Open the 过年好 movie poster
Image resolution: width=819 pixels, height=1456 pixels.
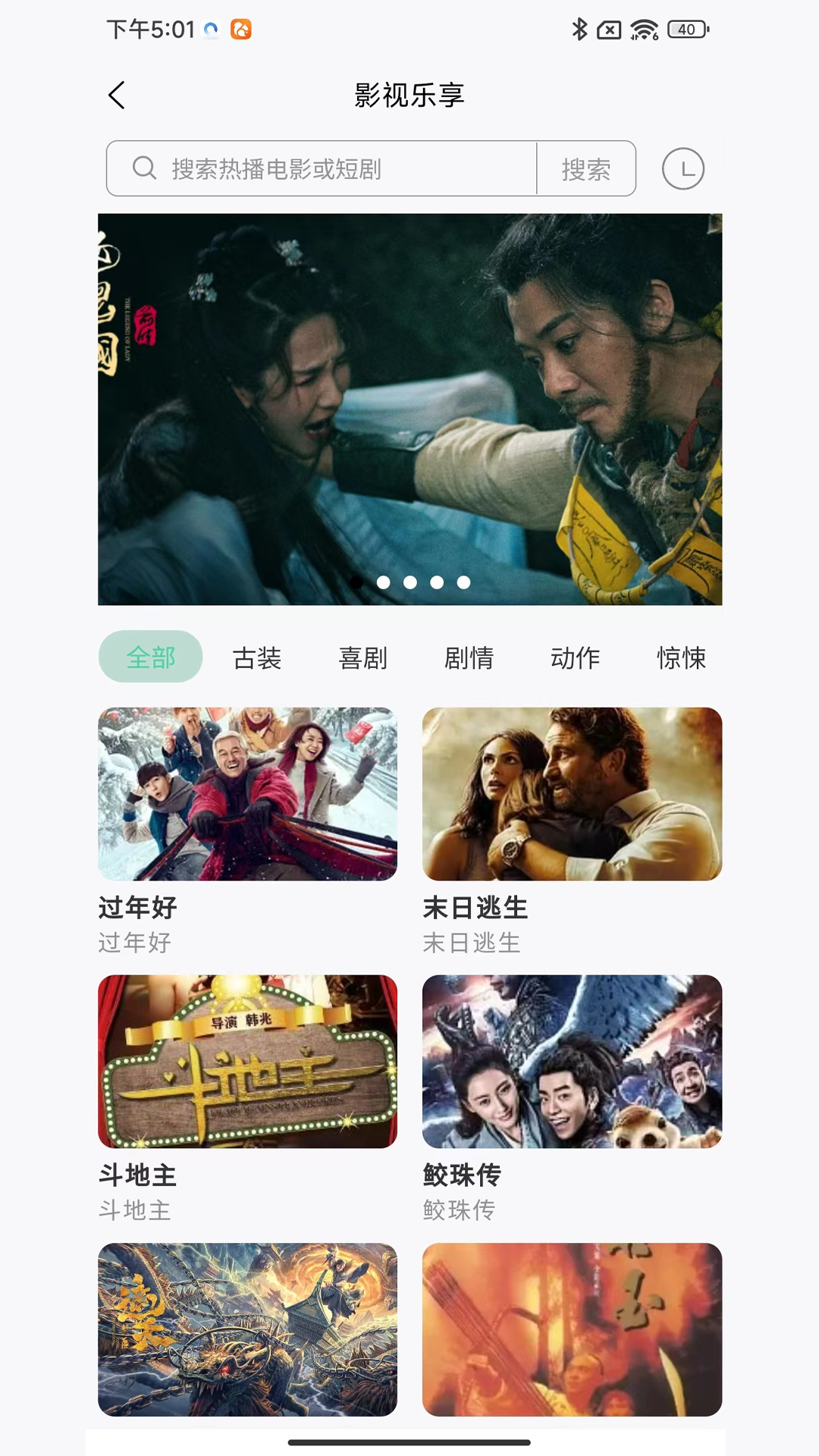tap(246, 795)
